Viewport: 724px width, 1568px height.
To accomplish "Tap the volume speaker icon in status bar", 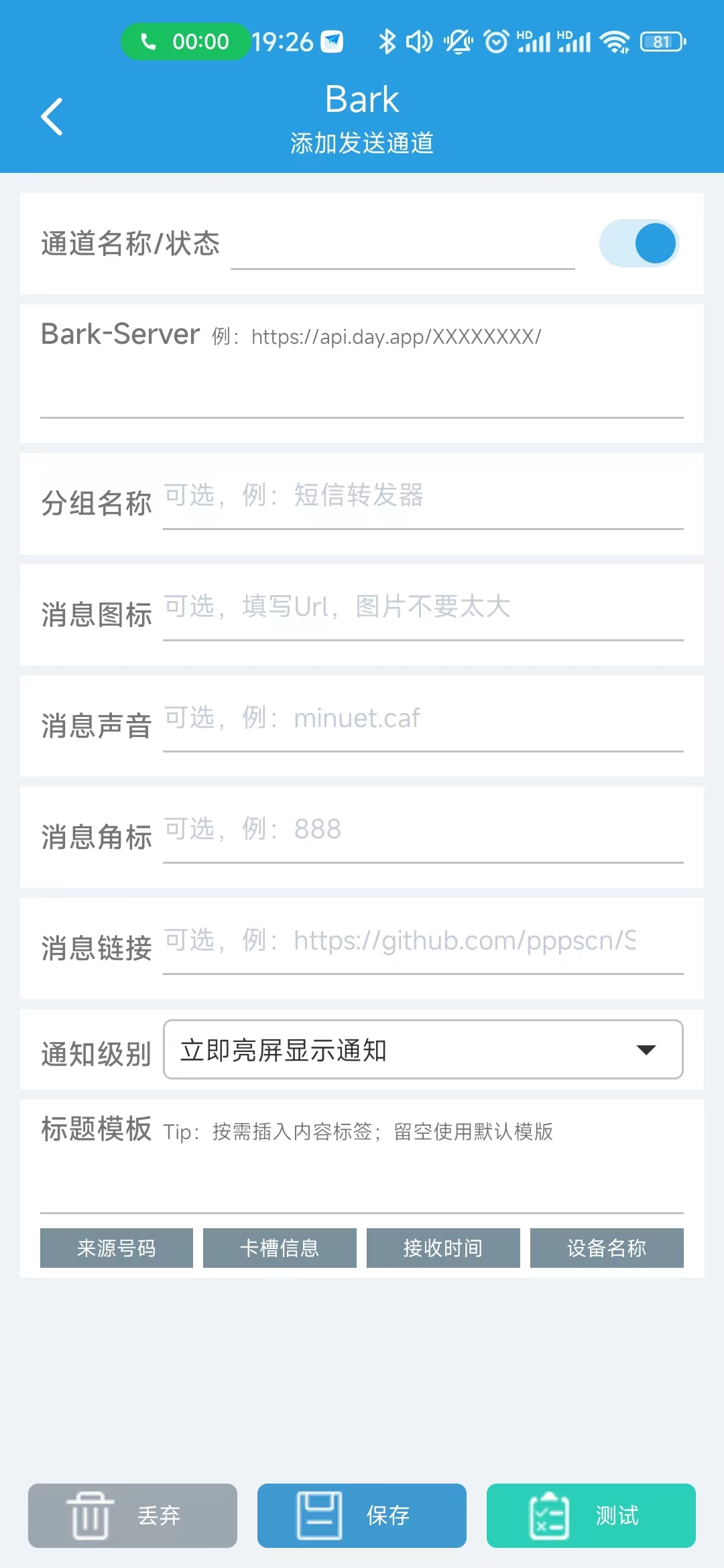I will tap(419, 42).
